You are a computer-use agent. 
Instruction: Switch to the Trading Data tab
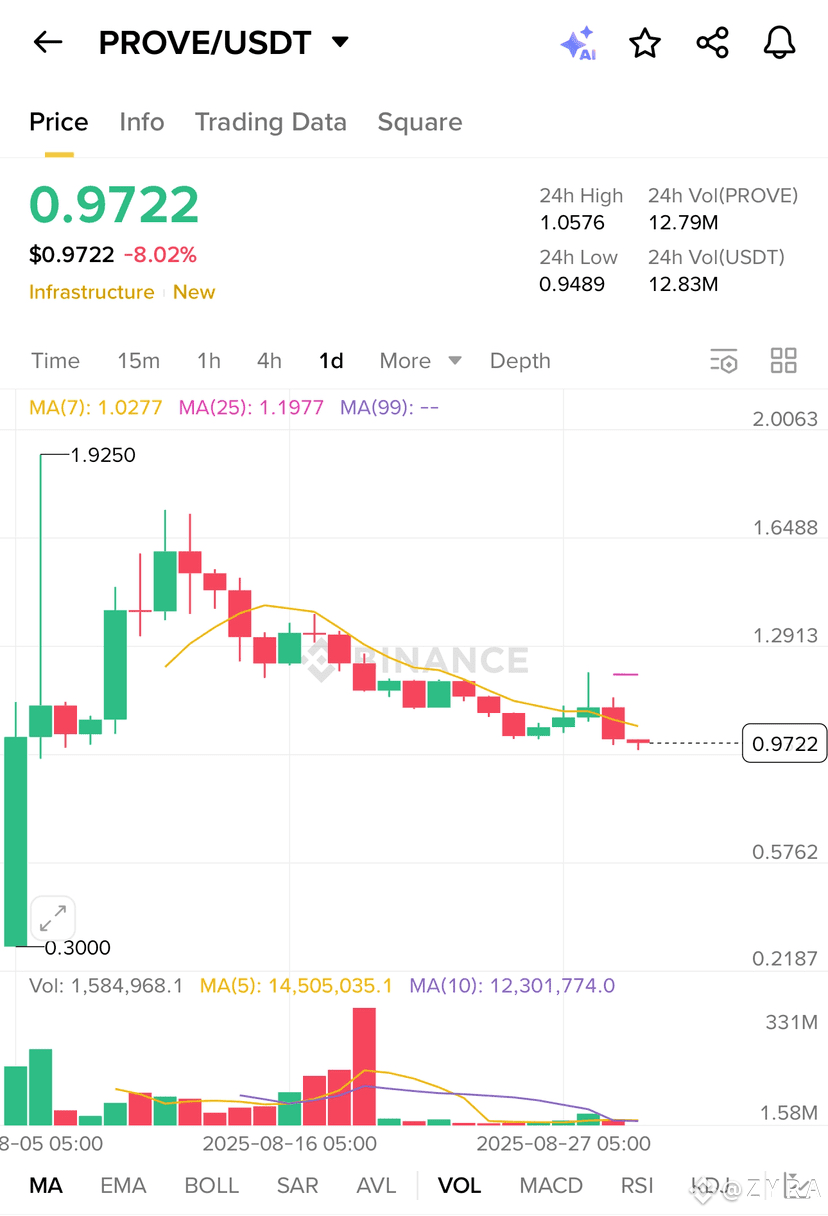(270, 122)
